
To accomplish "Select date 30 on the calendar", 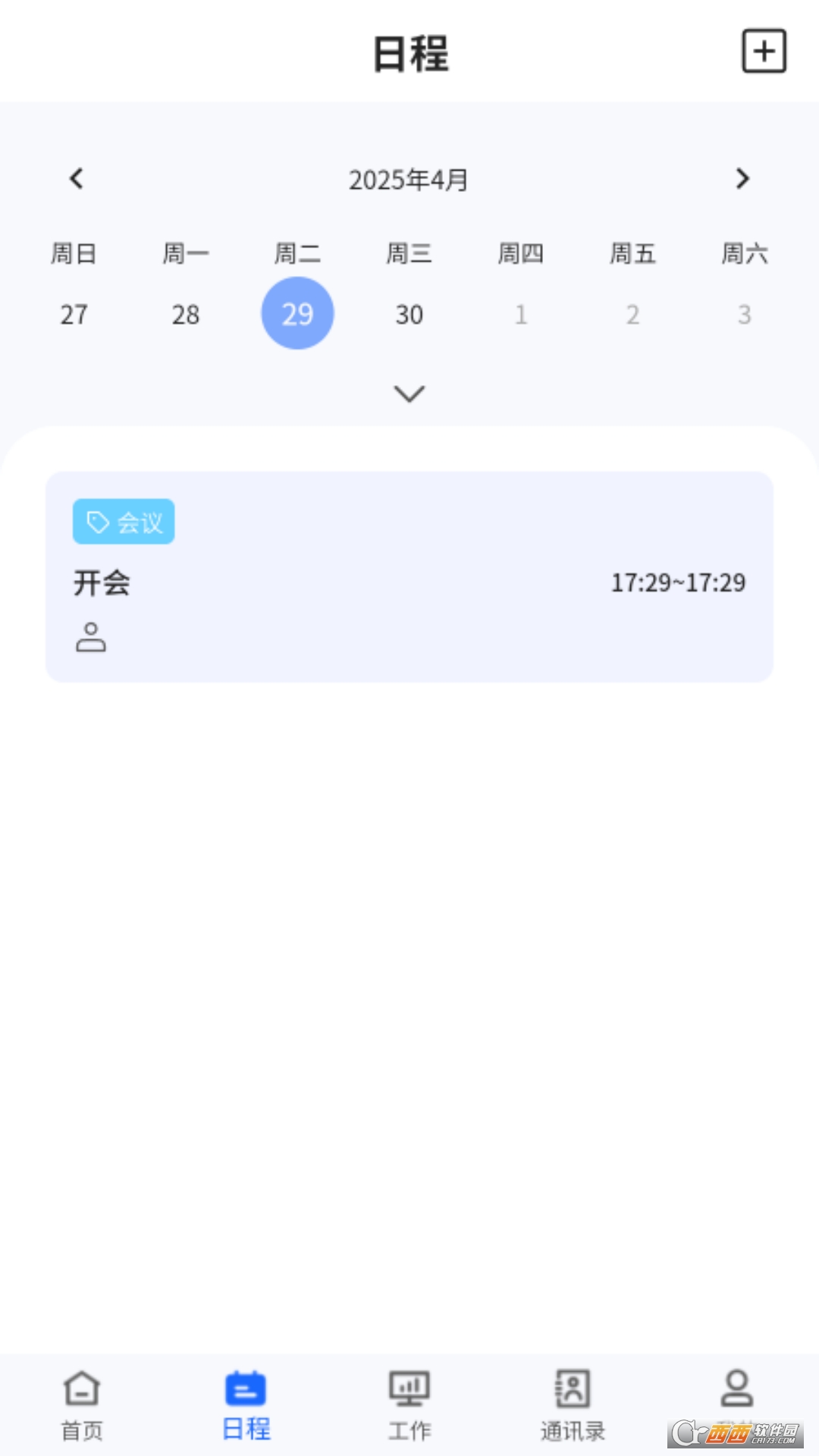I will 409,313.
